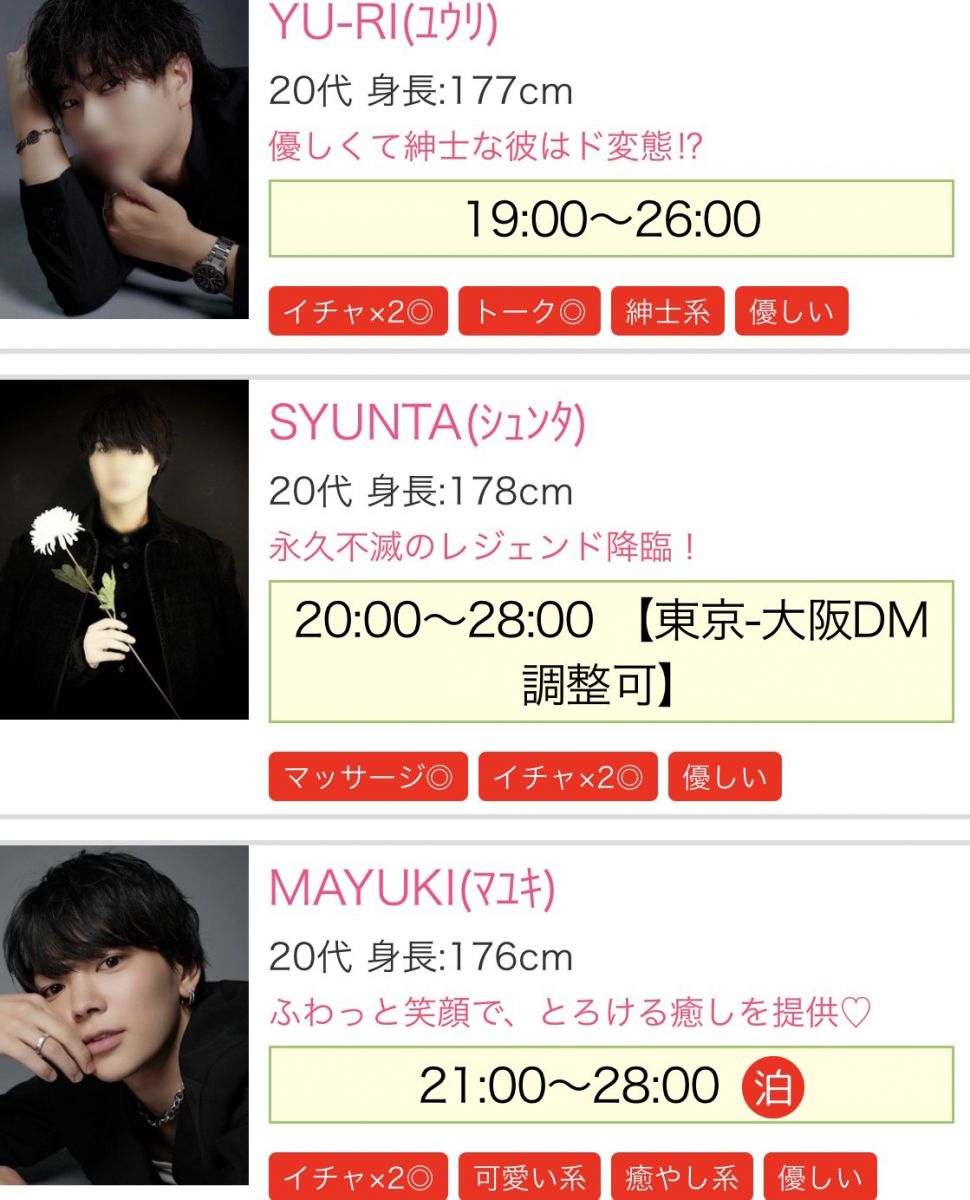Image resolution: width=970 pixels, height=1200 pixels.
Task: Select the トーク◎ tag under YU-RI
Action: tap(529, 311)
